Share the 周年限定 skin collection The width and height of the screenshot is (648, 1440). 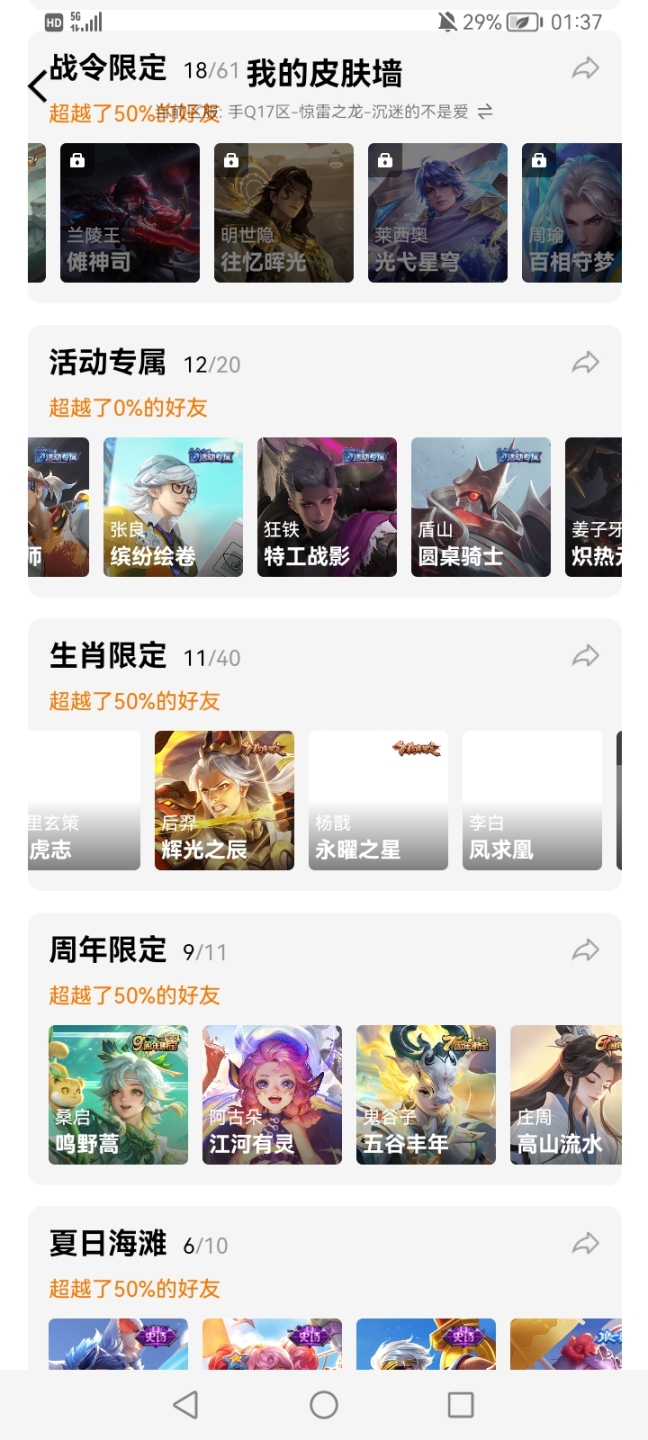(x=585, y=950)
